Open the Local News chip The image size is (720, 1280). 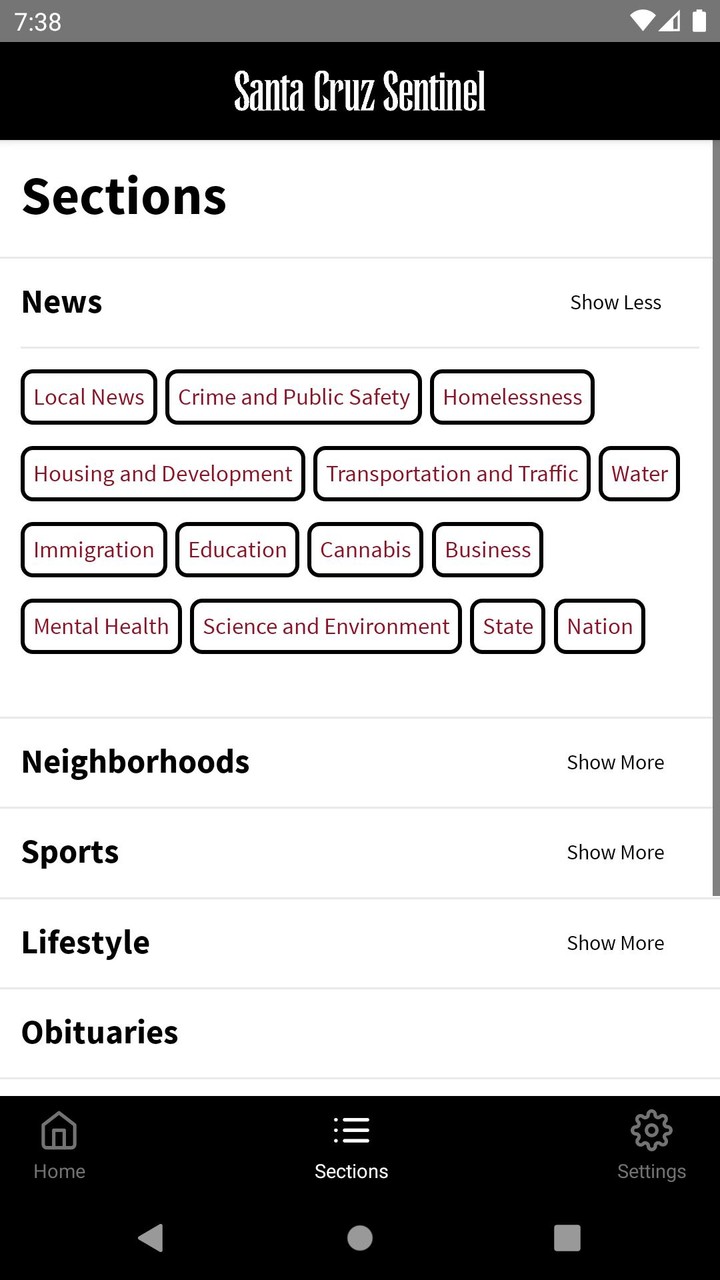[x=89, y=397]
